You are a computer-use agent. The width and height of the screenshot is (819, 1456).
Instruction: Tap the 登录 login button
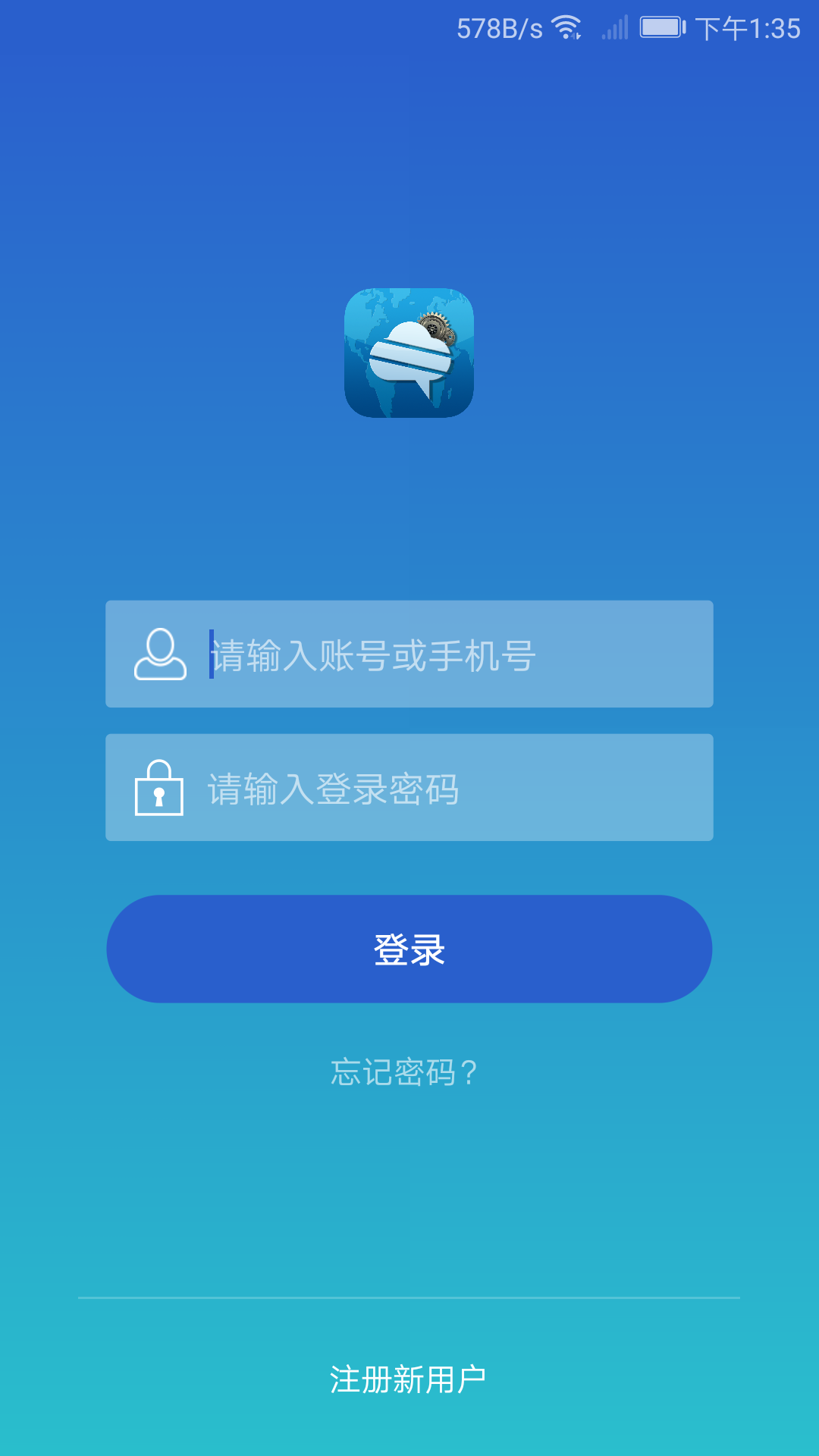(x=409, y=949)
